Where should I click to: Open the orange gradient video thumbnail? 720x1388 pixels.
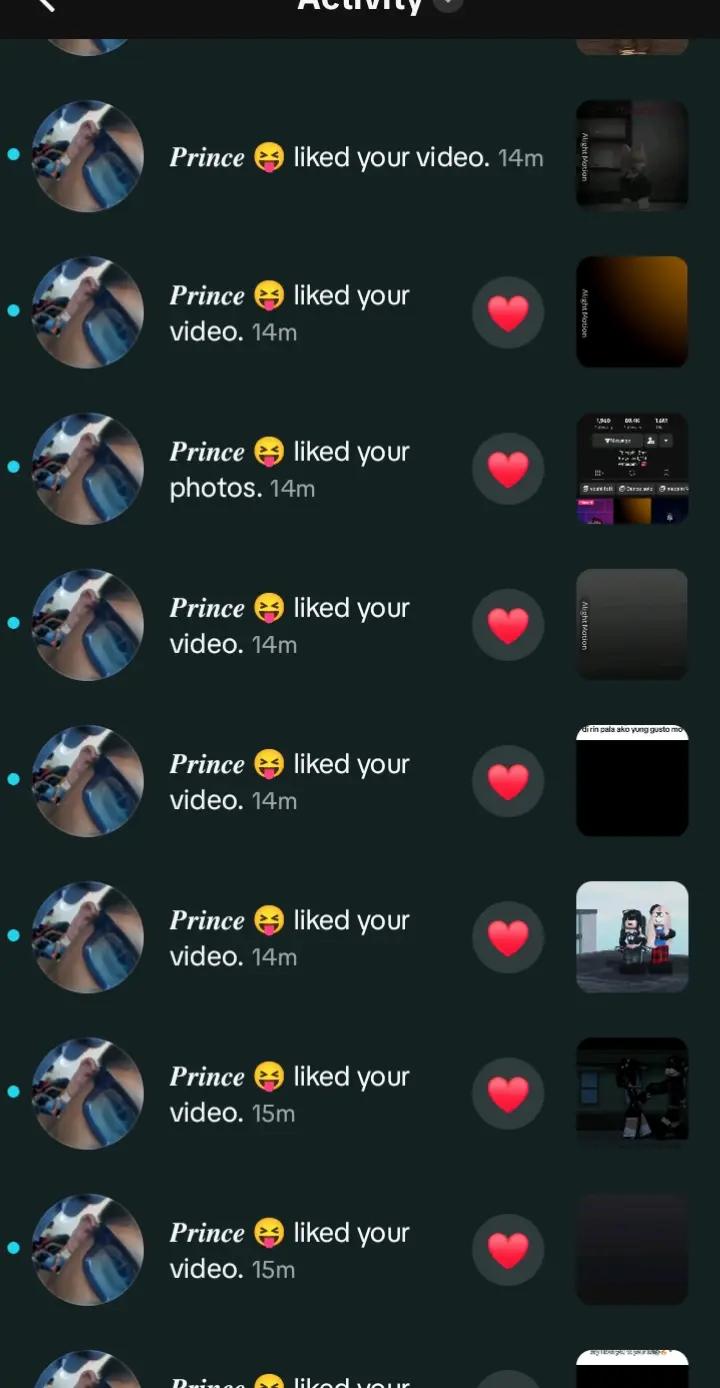coord(632,312)
